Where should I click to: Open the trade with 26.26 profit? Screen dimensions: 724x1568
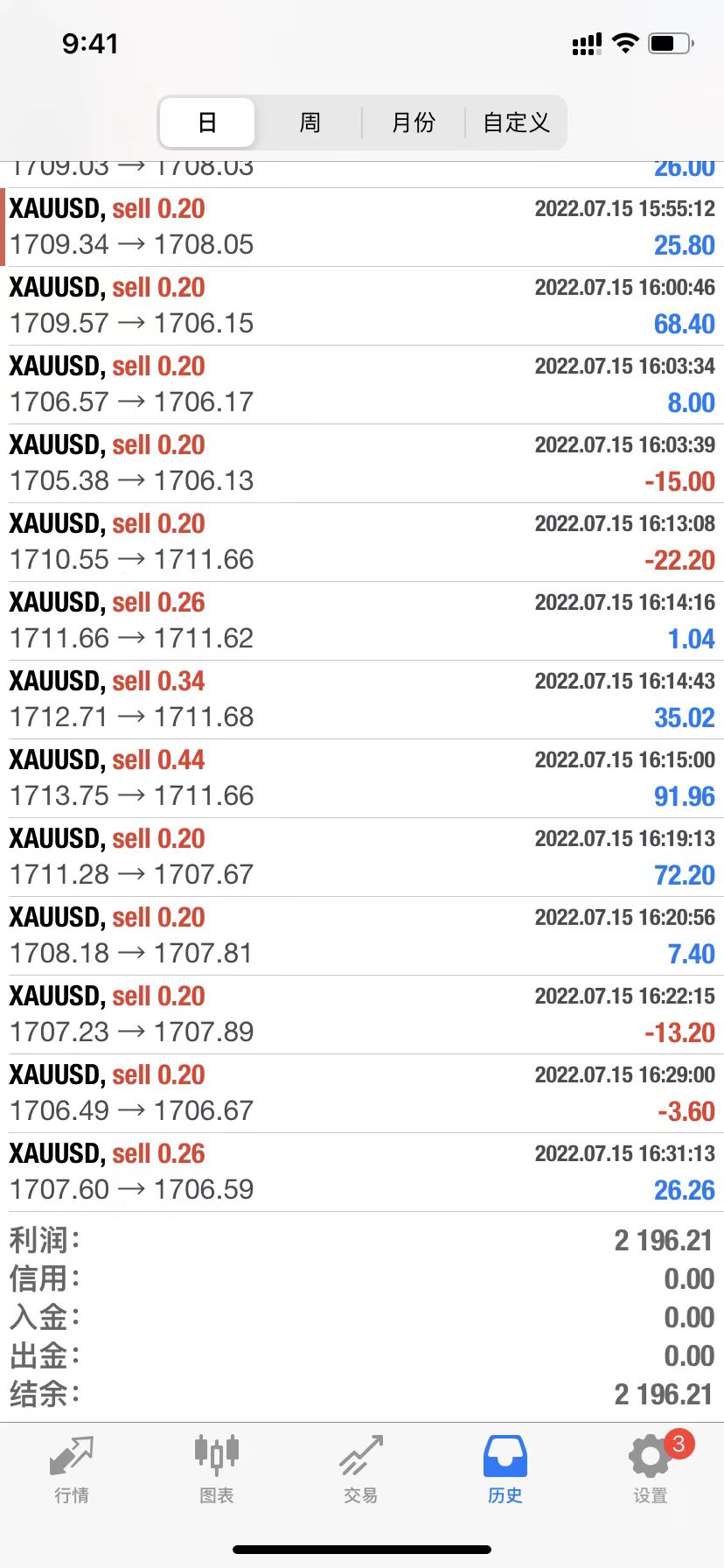point(362,1172)
